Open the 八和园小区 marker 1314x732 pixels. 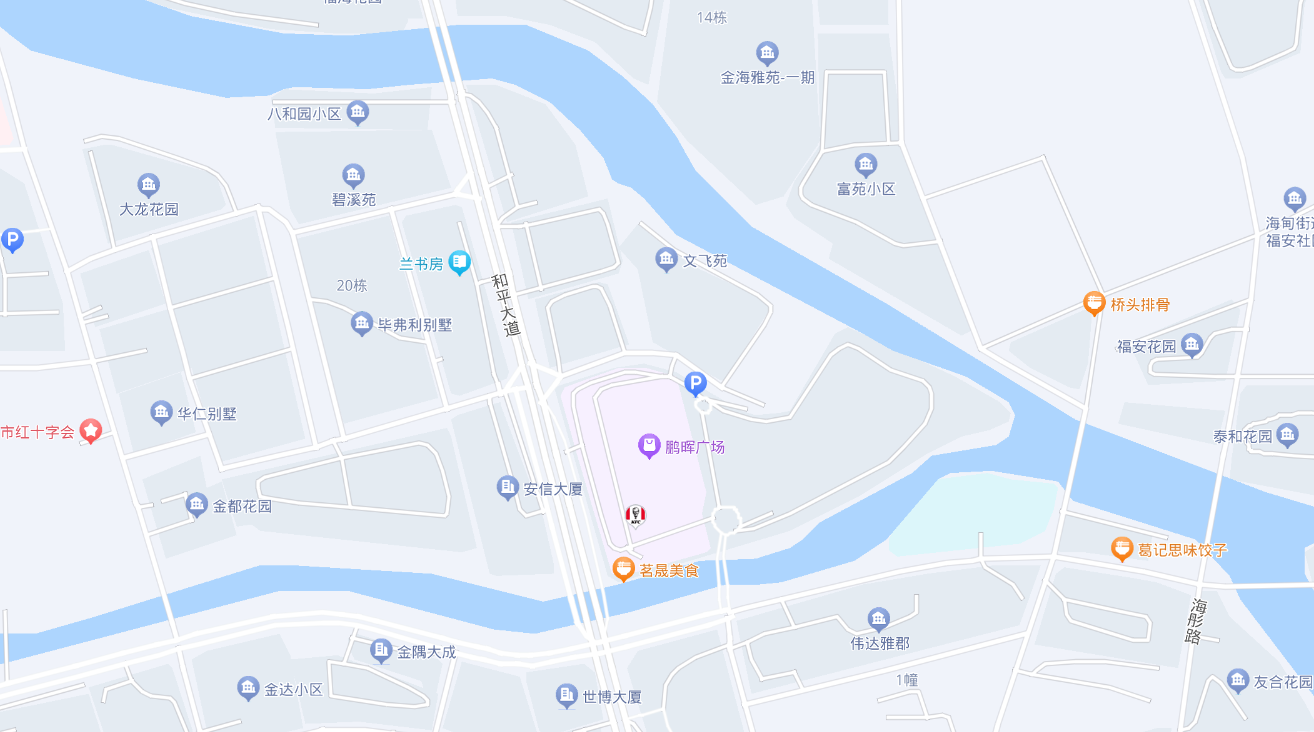click(358, 113)
